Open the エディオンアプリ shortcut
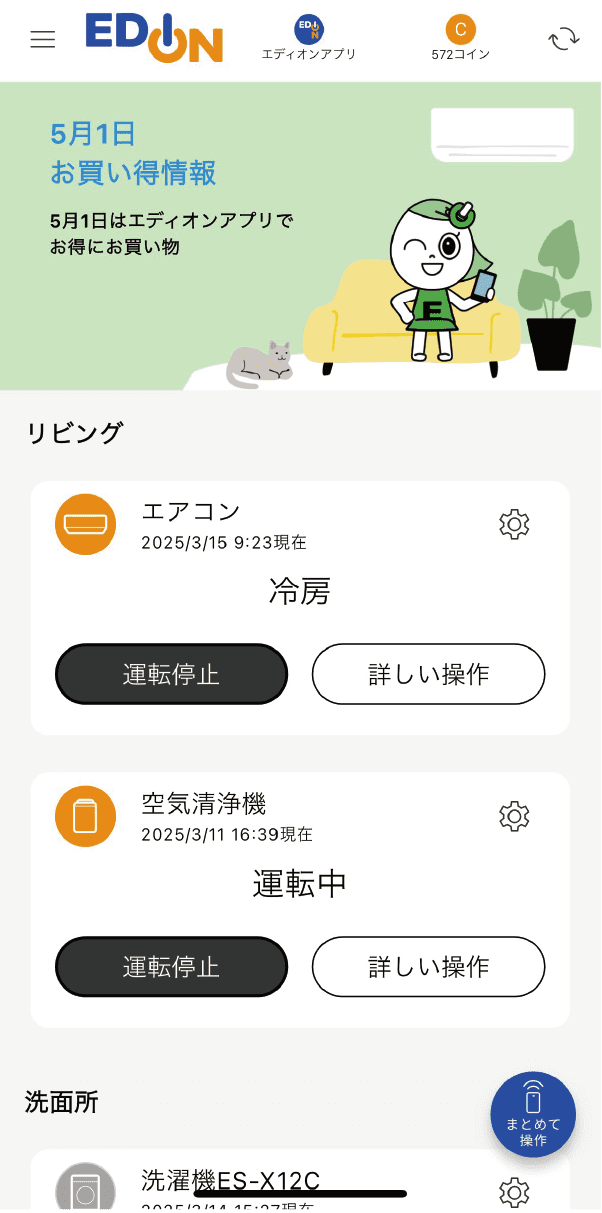 click(x=308, y=38)
